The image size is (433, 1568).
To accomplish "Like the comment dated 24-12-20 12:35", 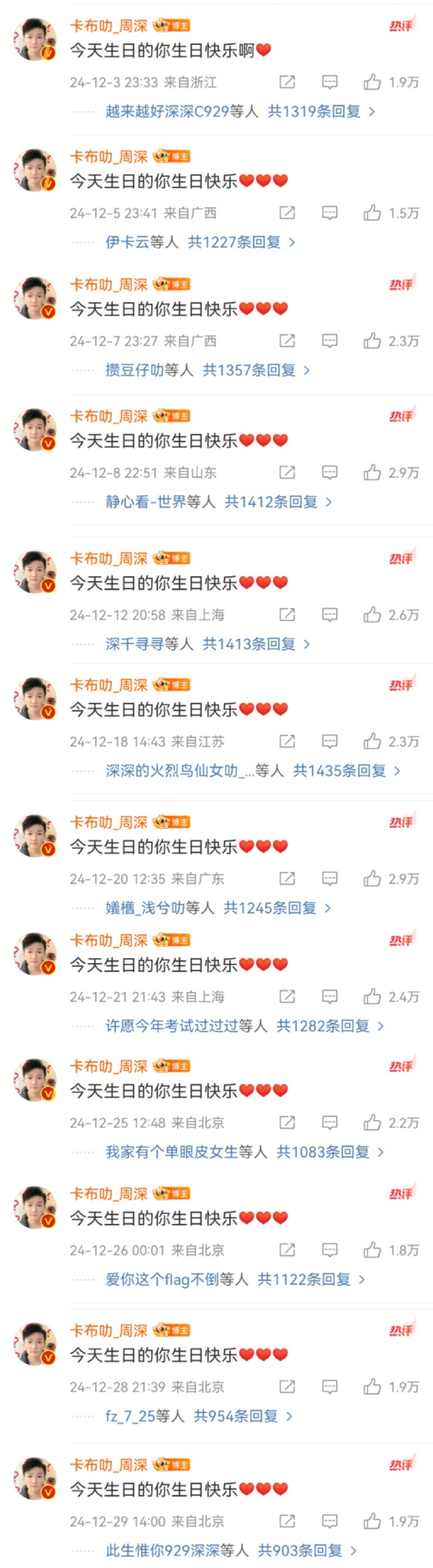I will pyautogui.click(x=372, y=878).
